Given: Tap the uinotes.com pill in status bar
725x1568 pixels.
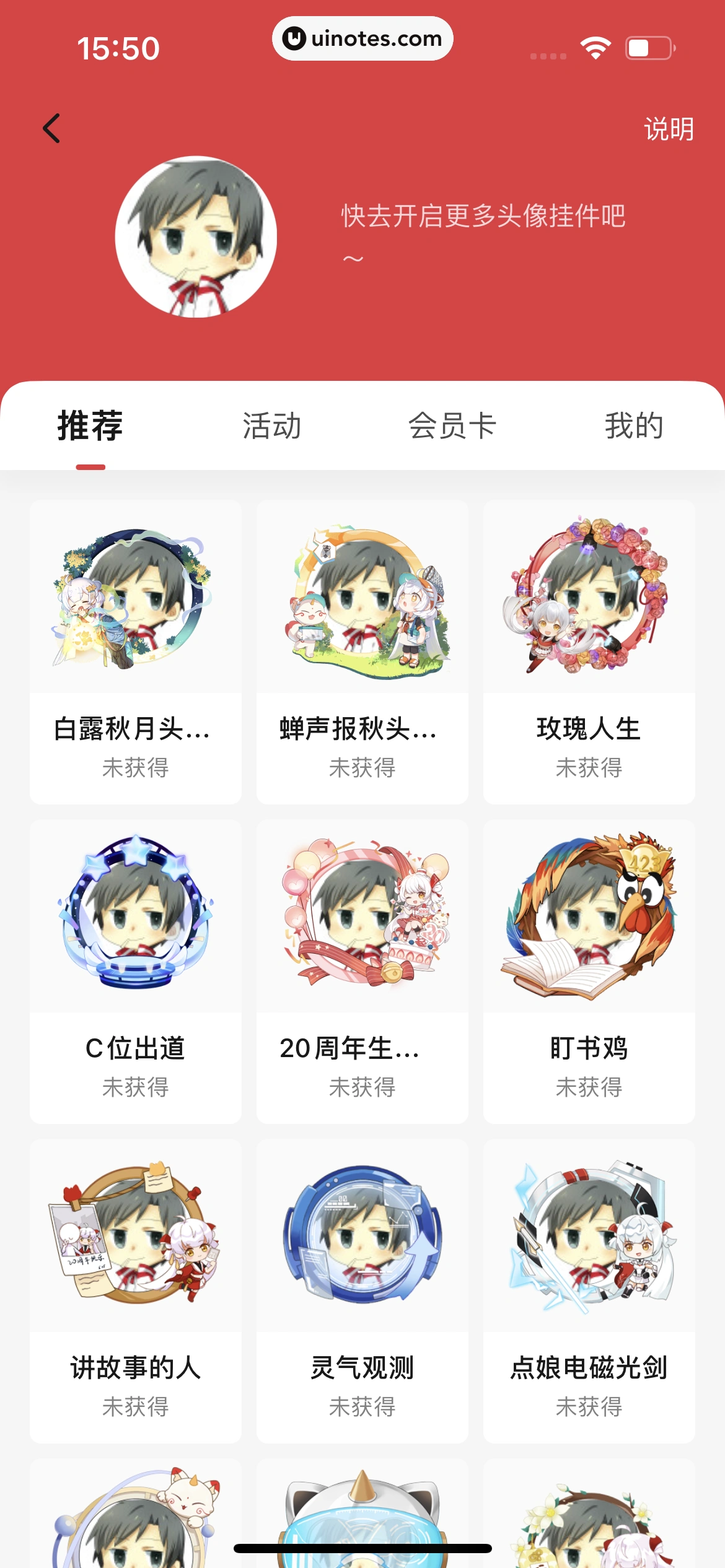Looking at the screenshot, I should (362, 38).
